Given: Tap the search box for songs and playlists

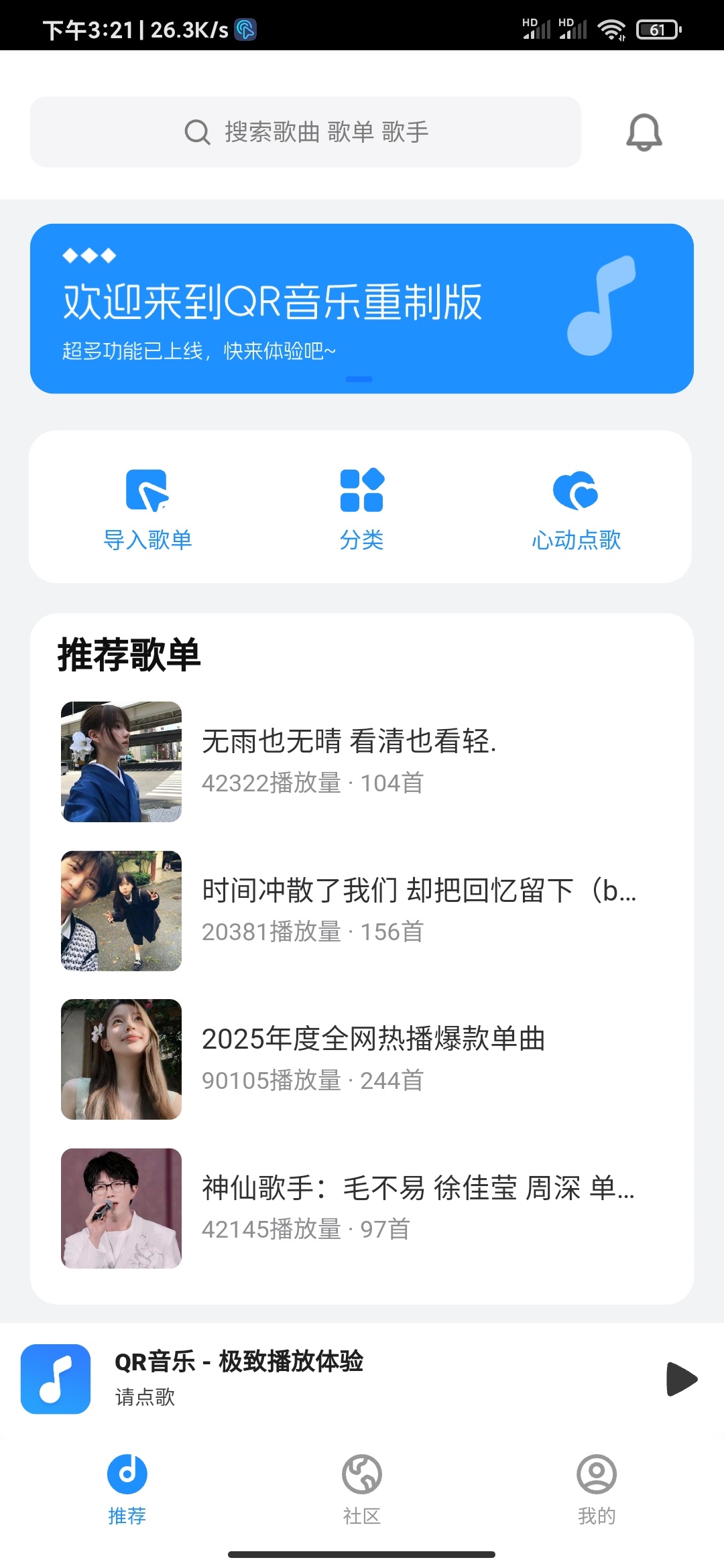Looking at the screenshot, I should pyautogui.click(x=306, y=132).
